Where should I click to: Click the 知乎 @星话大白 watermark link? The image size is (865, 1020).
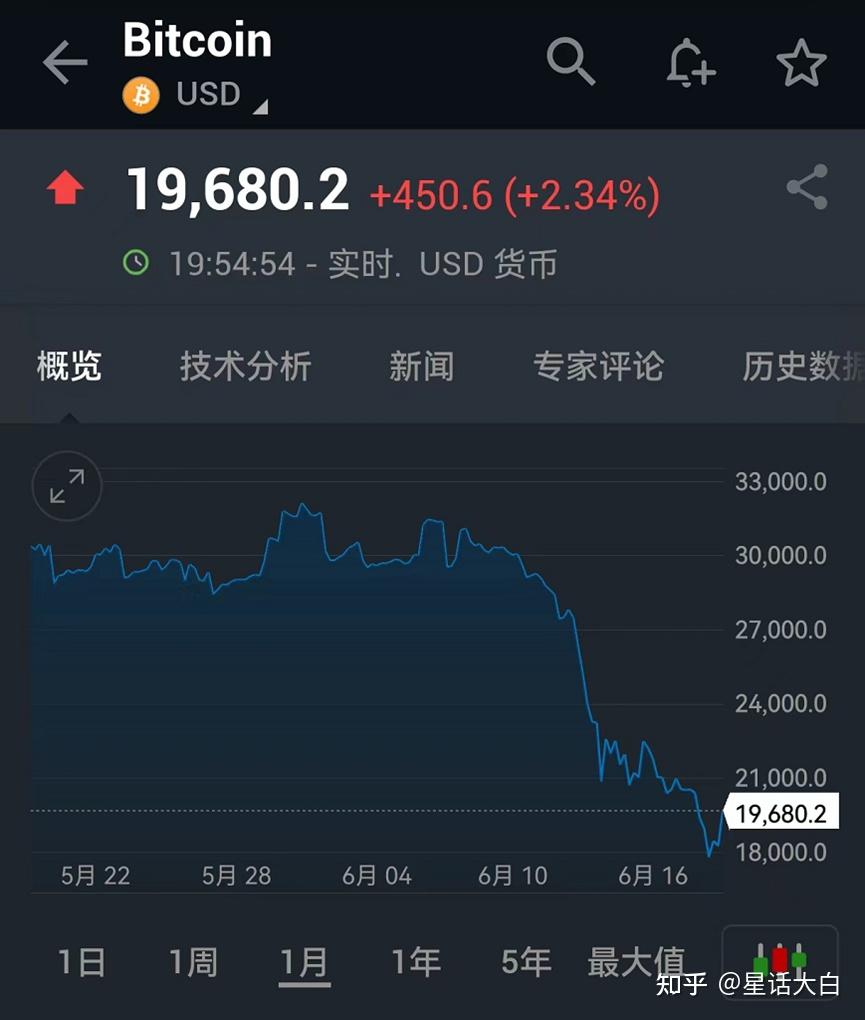[x=745, y=986]
